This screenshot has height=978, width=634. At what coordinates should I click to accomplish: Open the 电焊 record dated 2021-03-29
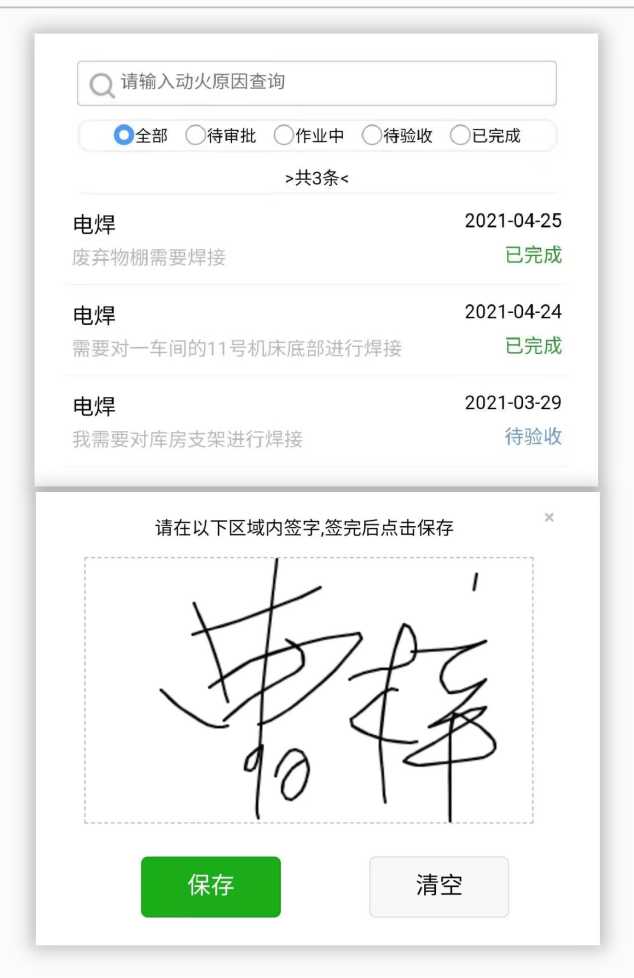coord(317,421)
